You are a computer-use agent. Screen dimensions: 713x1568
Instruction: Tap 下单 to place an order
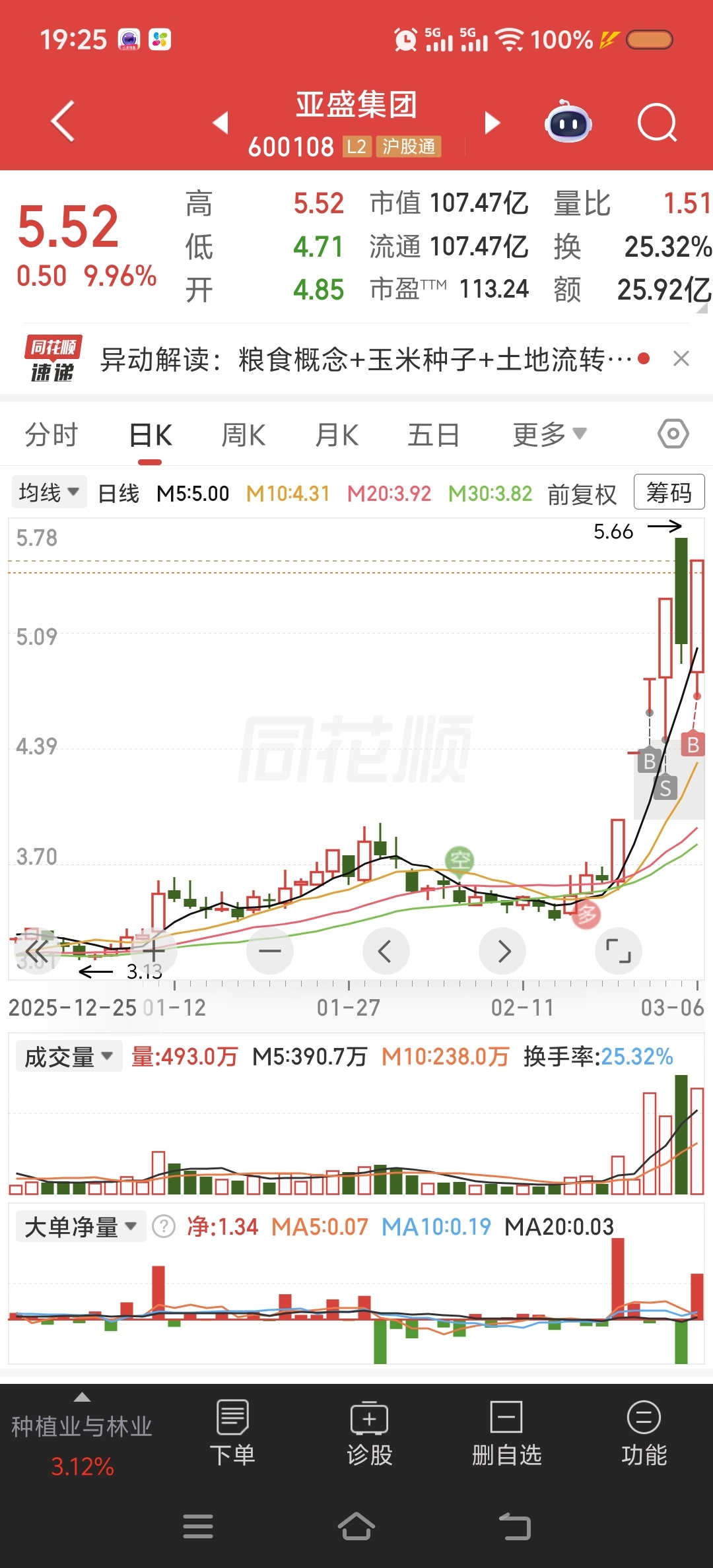[x=232, y=1432]
